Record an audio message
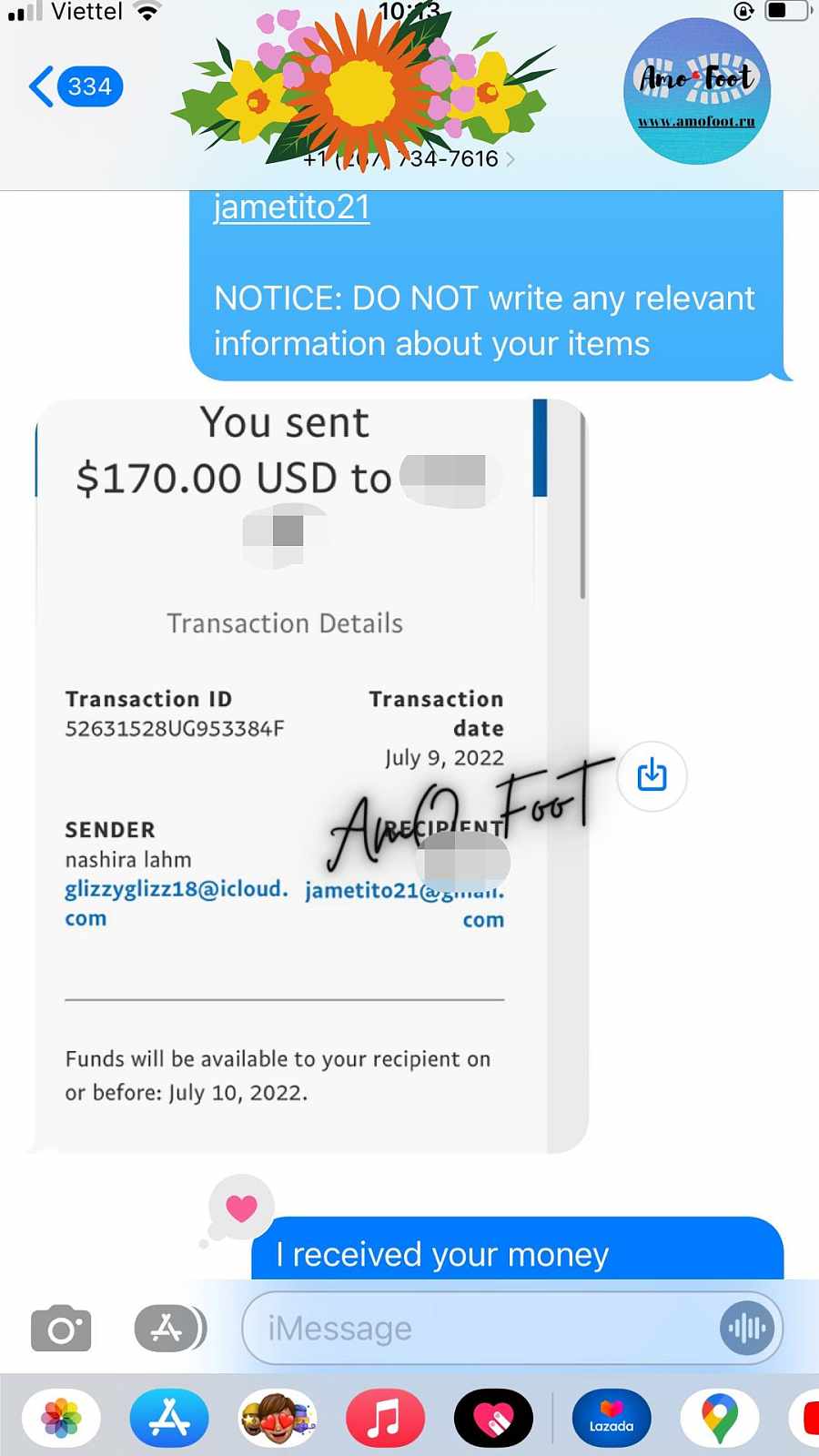Screen dimensions: 819x1456 tap(747, 1329)
